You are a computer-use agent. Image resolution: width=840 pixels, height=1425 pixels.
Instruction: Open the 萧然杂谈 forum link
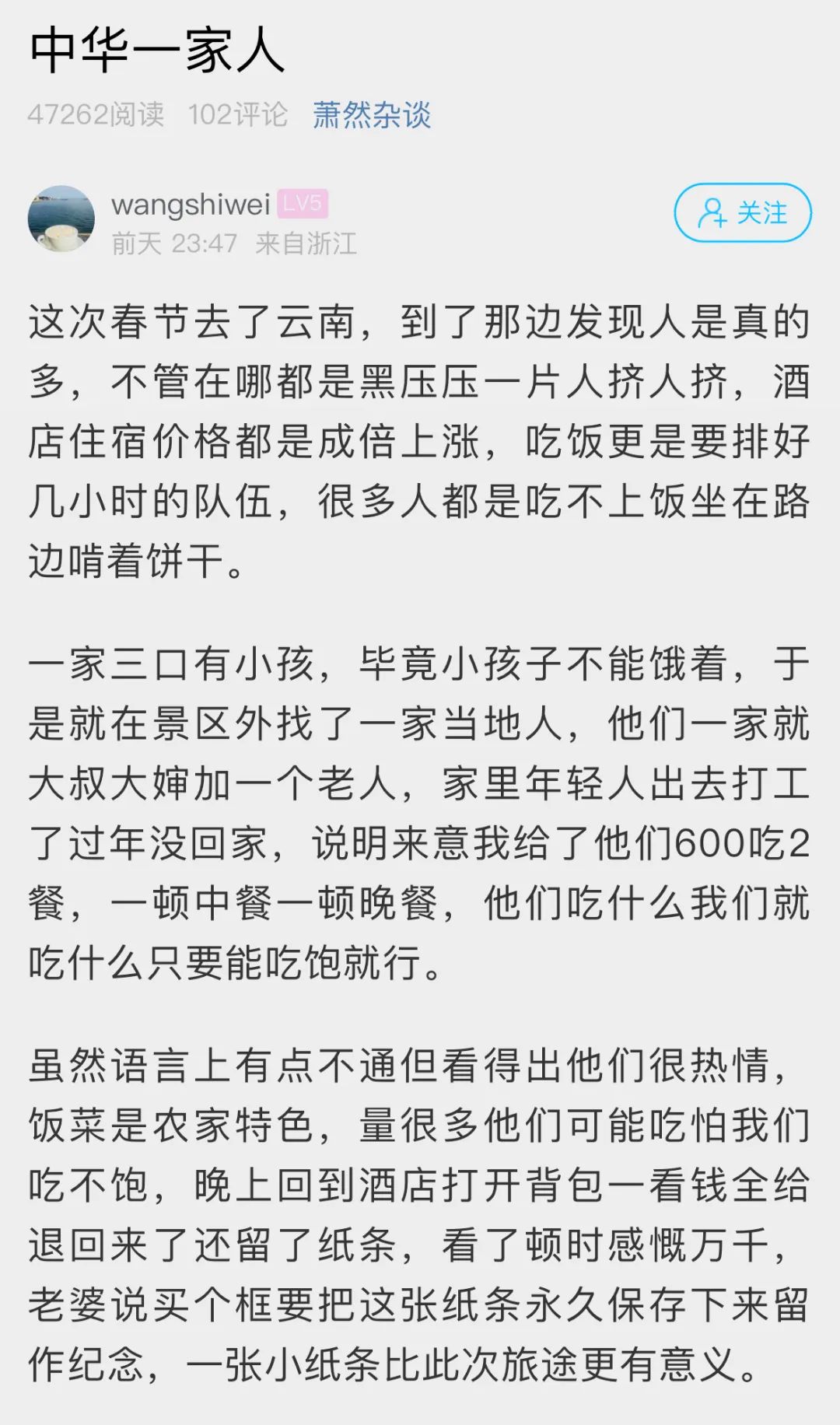click(x=371, y=114)
